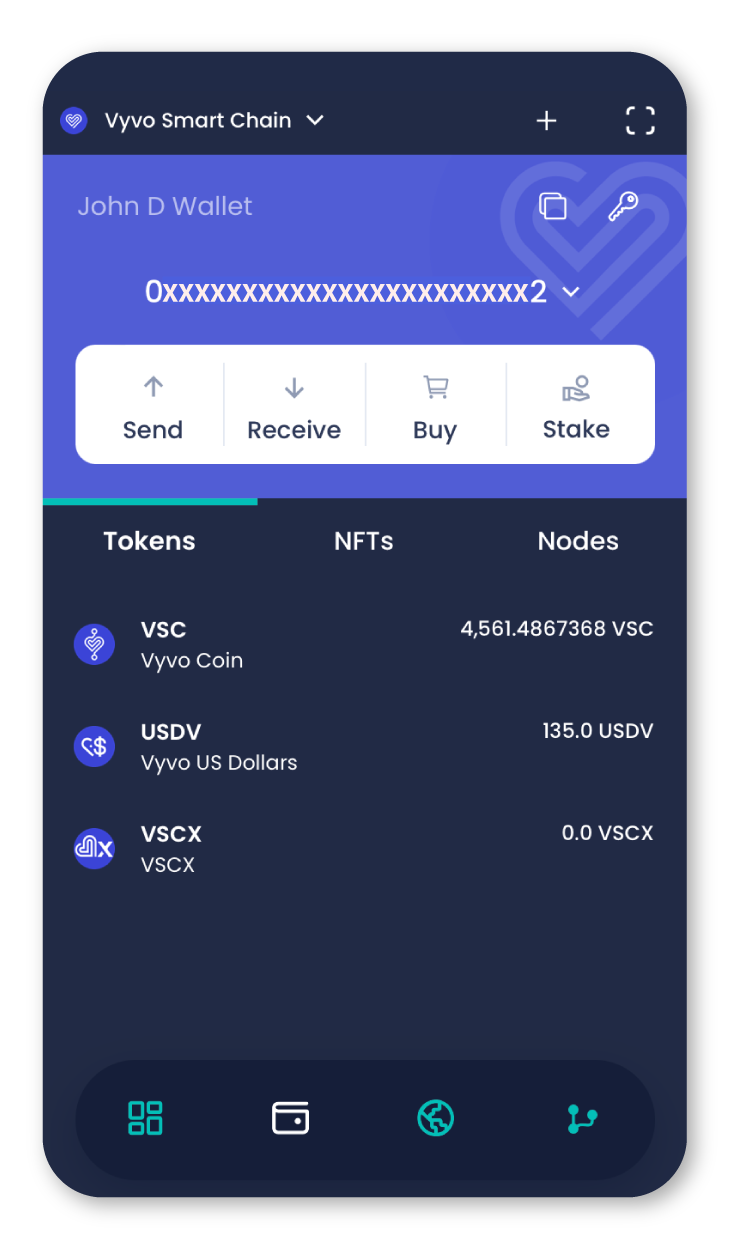The width and height of the screenshot is (729, 1247).
Task: Switch to the Tokens tab
Action: click(x=149, y=541)
